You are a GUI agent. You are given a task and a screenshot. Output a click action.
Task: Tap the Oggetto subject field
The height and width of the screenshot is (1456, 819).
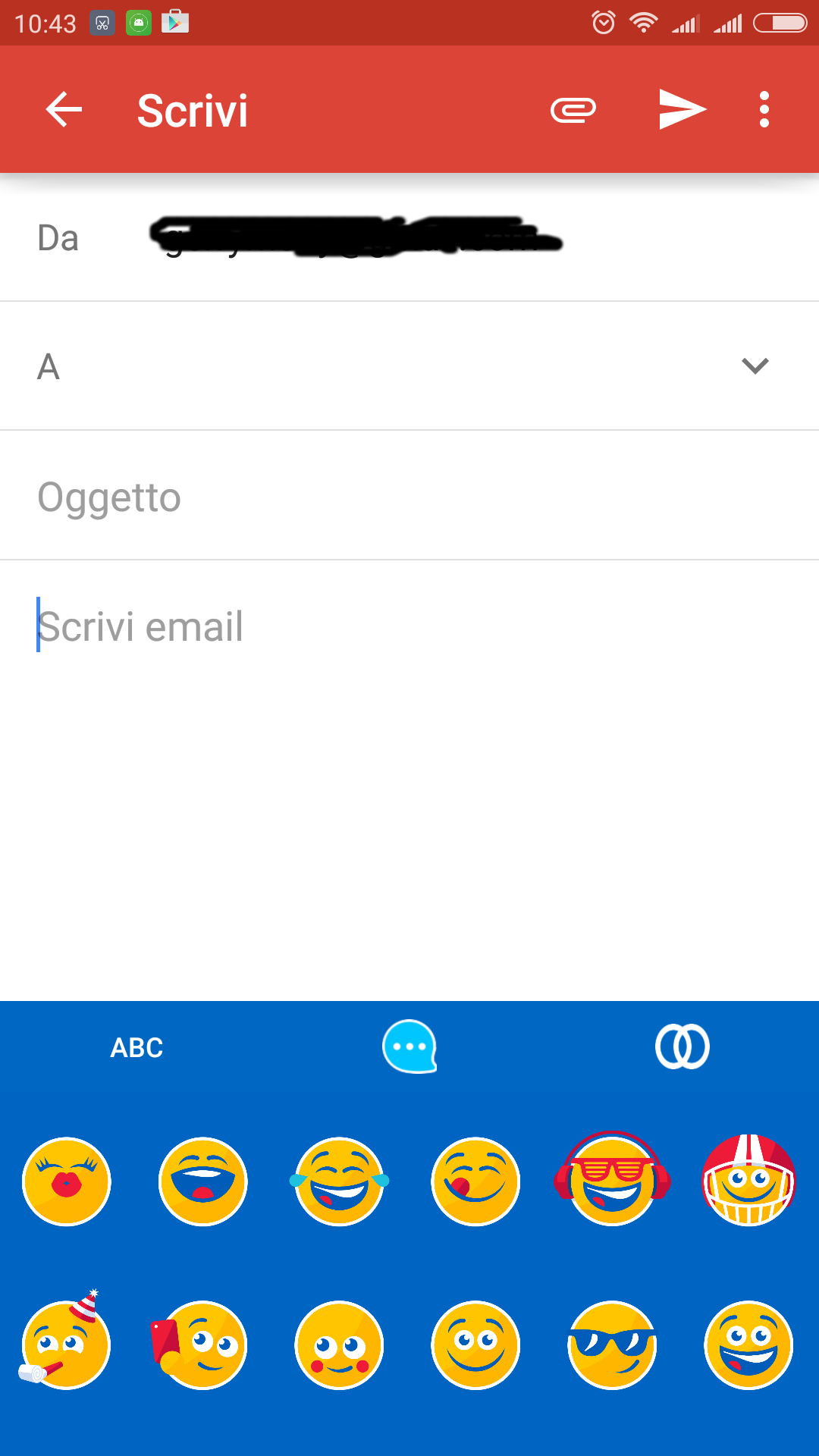pos(409,496)
